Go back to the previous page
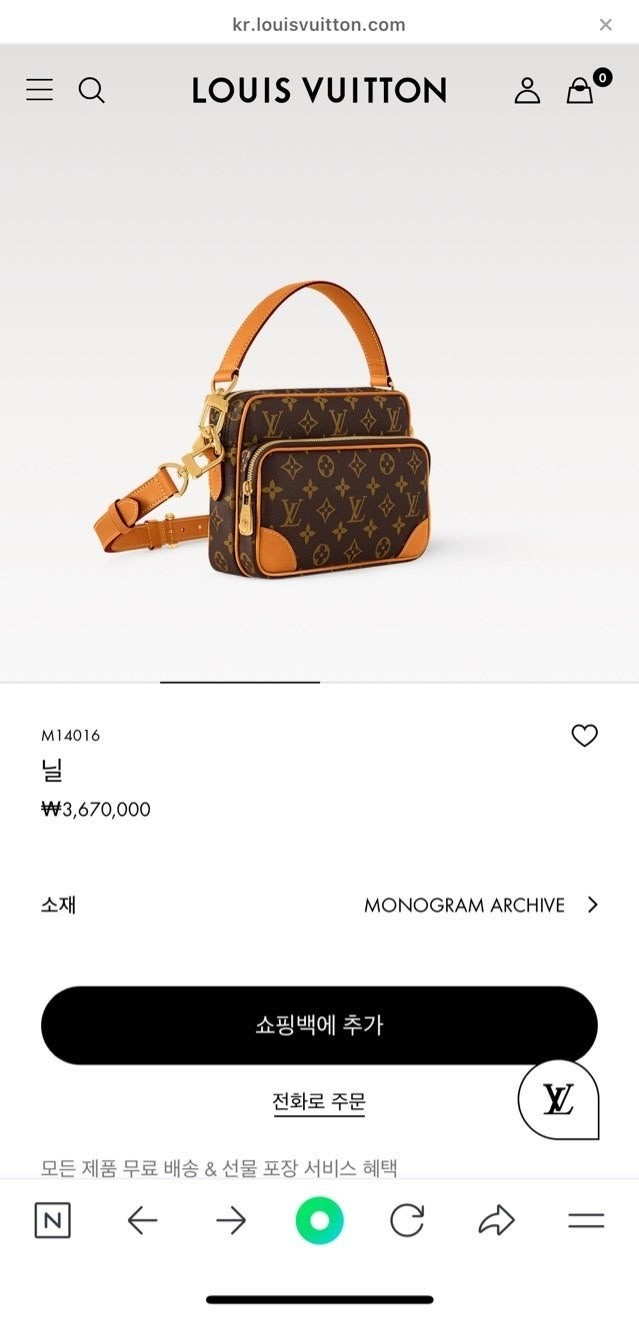 coord(142,1220)
